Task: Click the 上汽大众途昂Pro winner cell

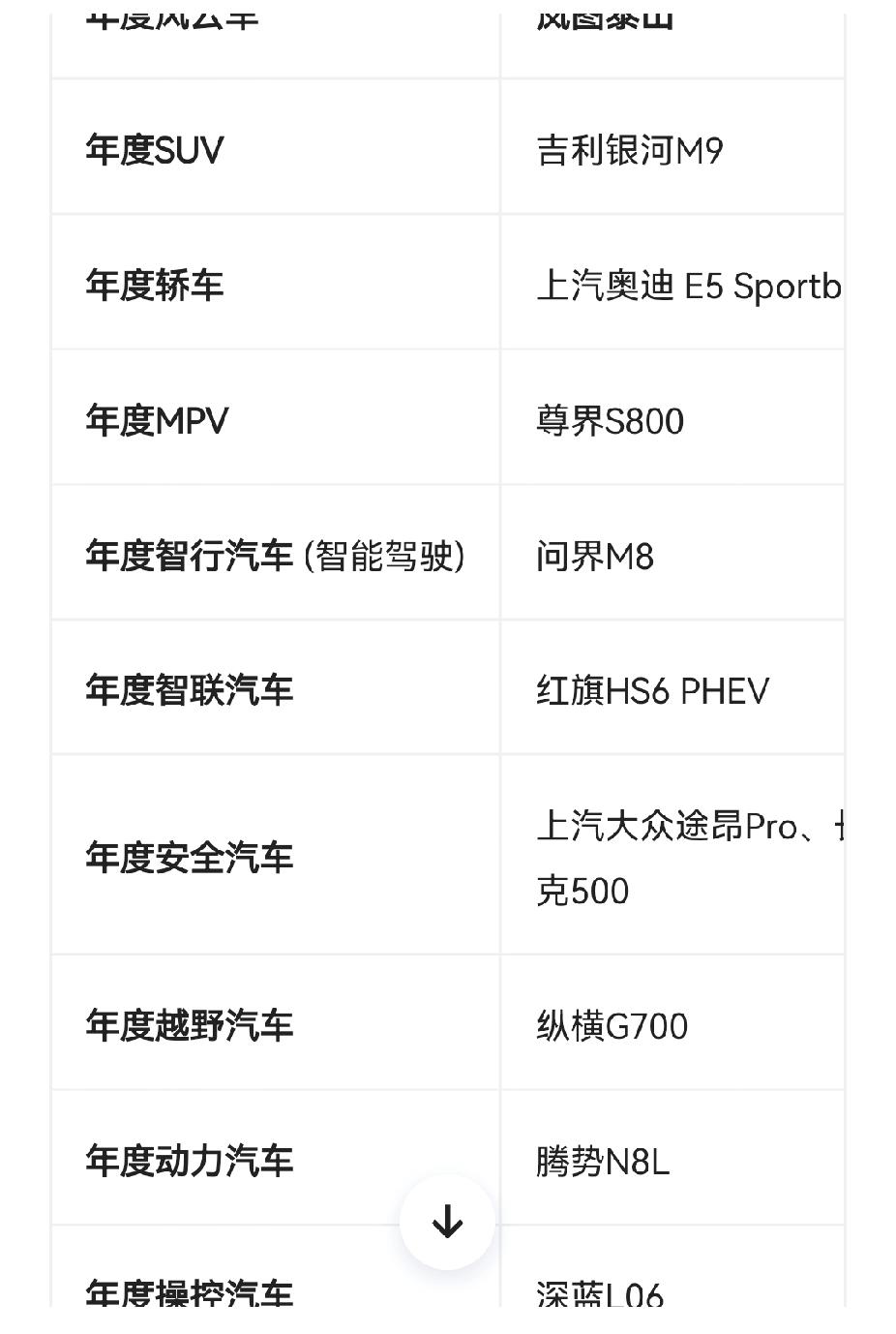Action: pos(677,834)
